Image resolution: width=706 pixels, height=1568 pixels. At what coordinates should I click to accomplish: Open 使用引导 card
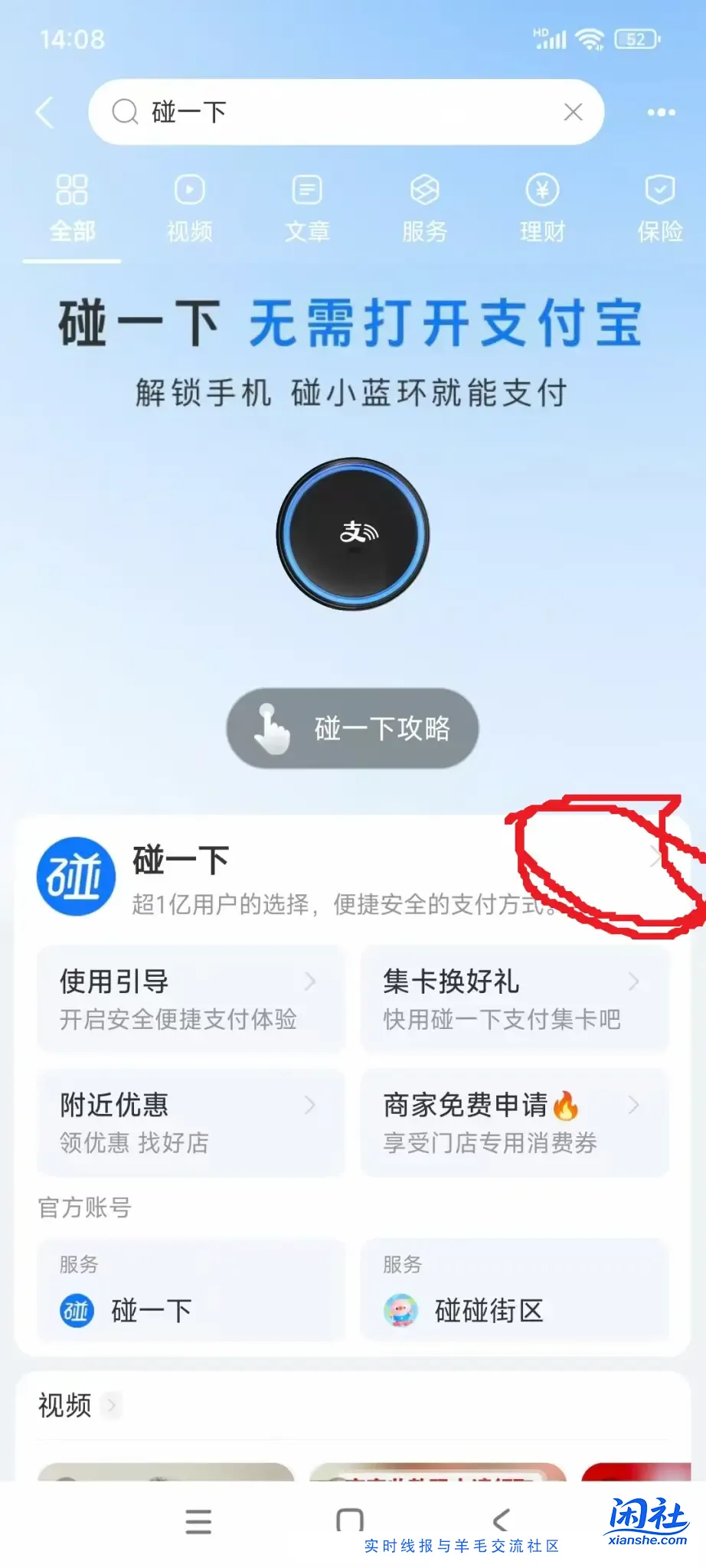coord(191,998)
